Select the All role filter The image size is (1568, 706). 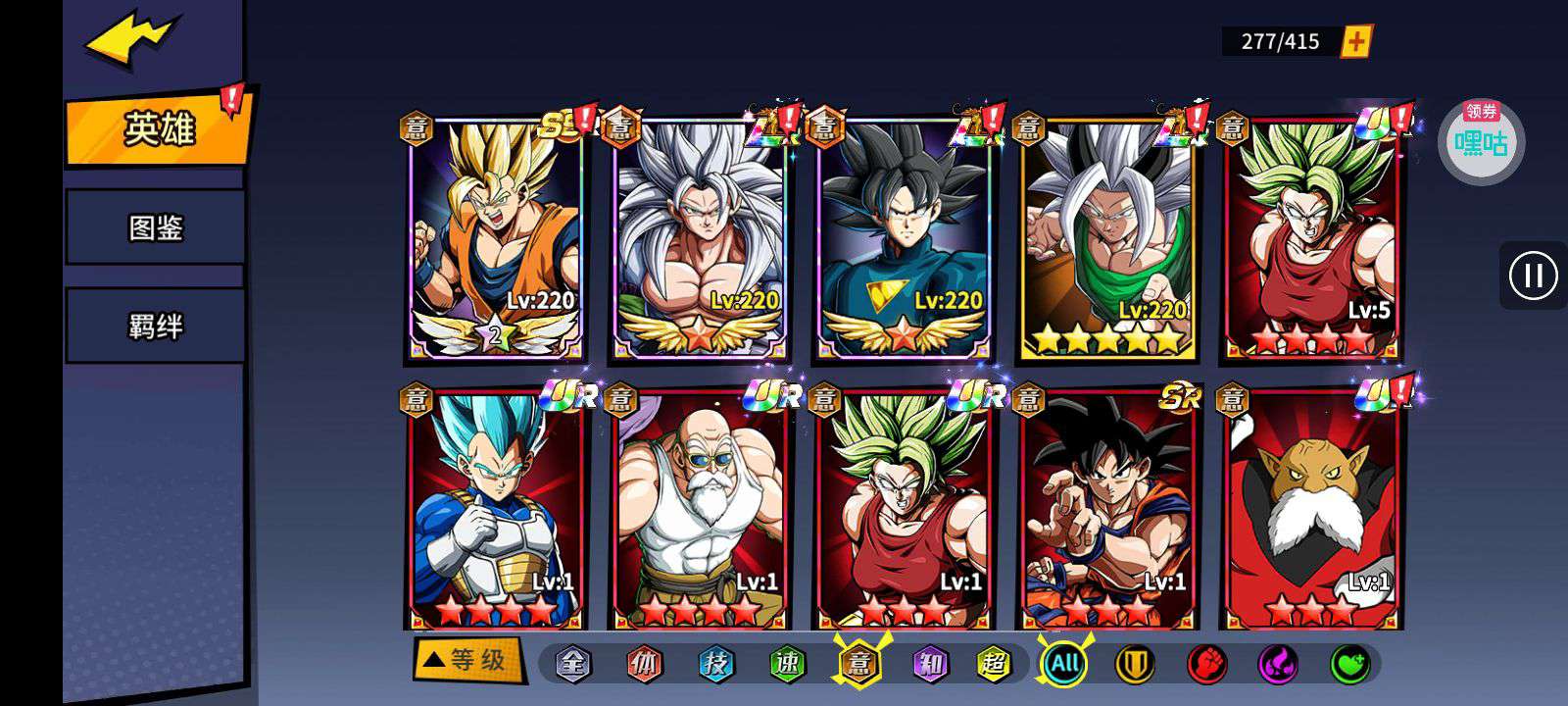pyautogui.click(x=1064, y=664)
